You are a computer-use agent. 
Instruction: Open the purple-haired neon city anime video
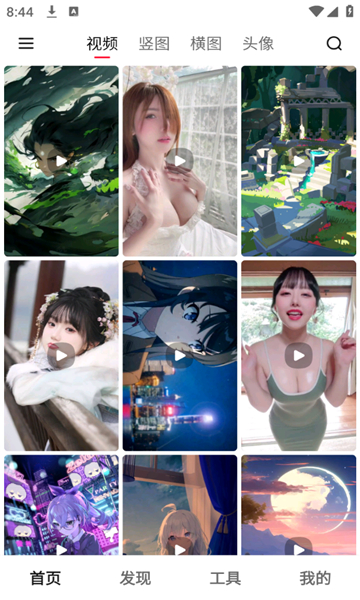pyautogui.click(x=61, y=505)
